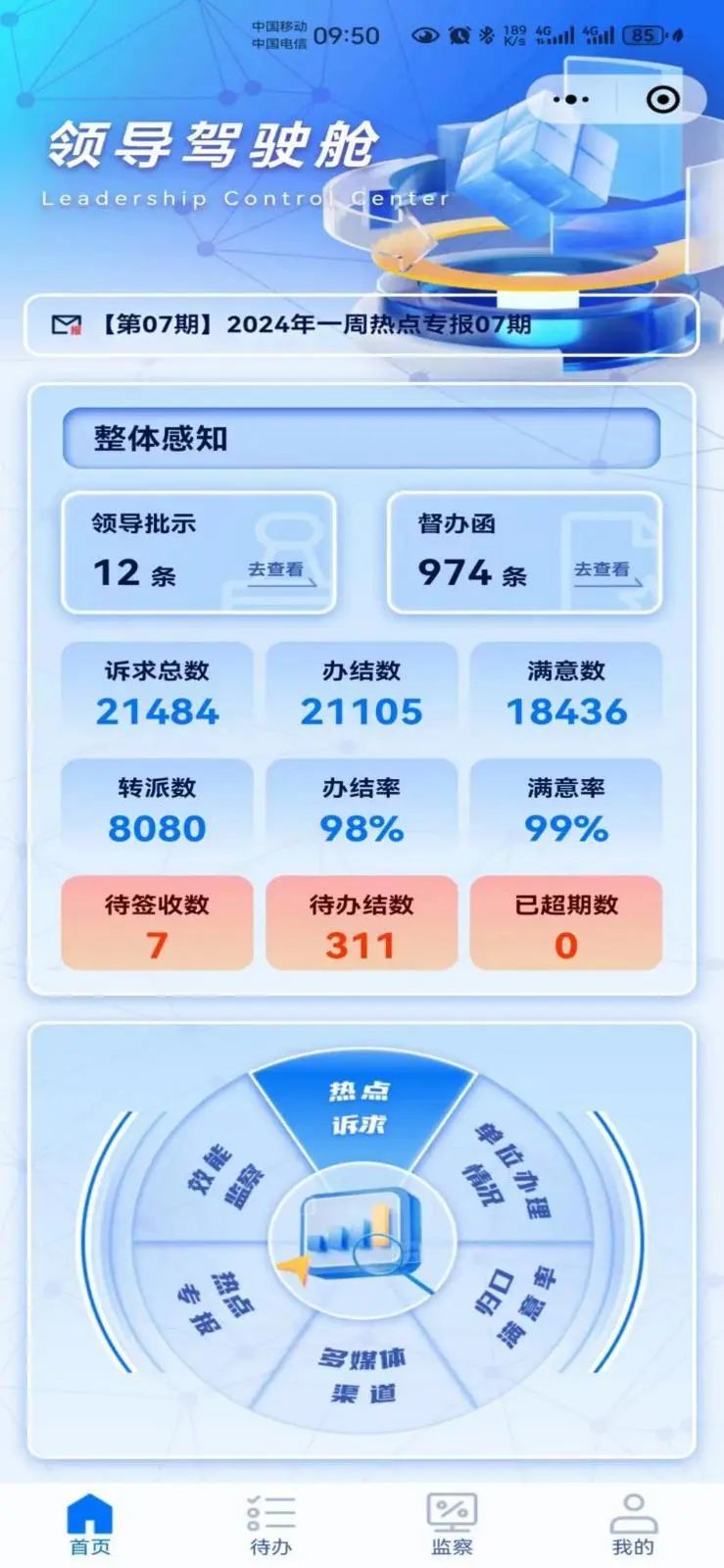
Task: Open the 办结数 tile
Action: [362, 693]
